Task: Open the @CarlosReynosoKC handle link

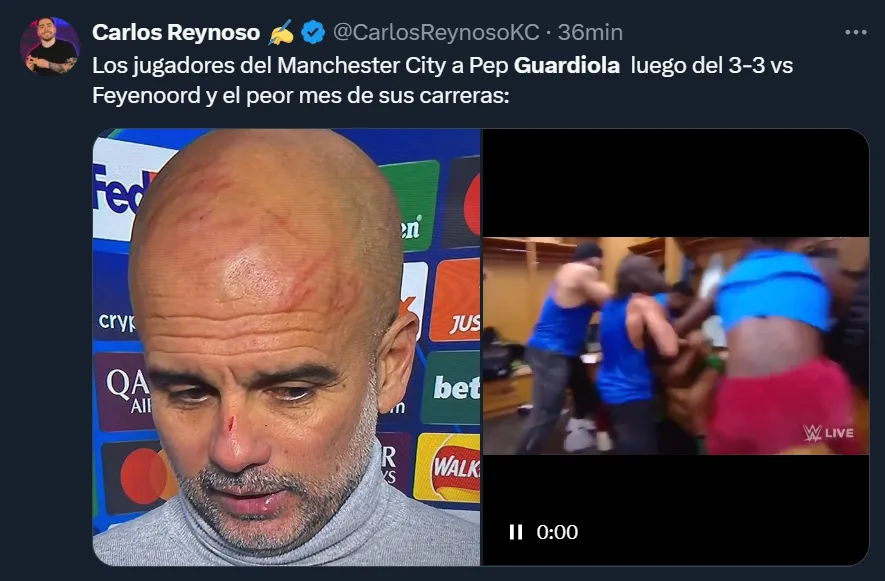Action: click(435, 32)
